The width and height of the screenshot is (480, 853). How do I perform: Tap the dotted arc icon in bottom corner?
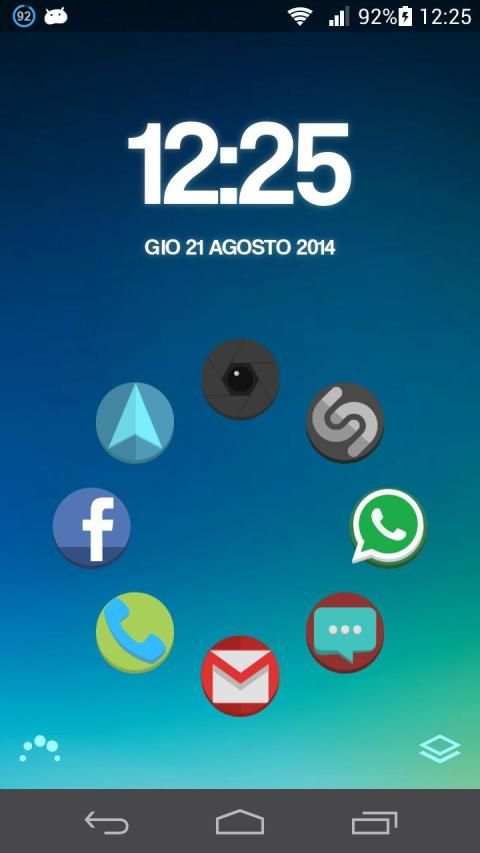coord(40,749)
